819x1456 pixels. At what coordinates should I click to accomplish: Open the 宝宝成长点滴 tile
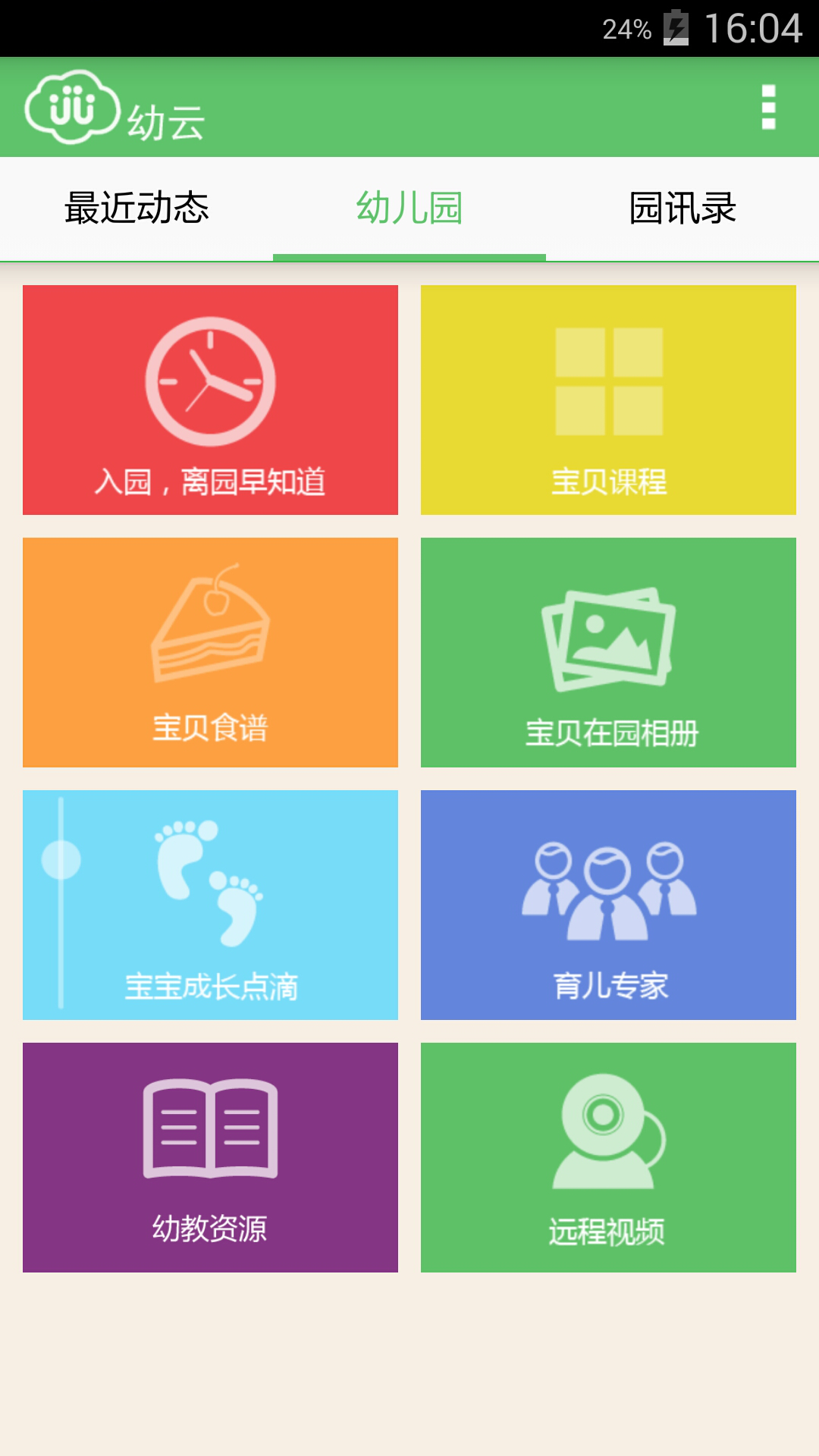tap(210, 905)
